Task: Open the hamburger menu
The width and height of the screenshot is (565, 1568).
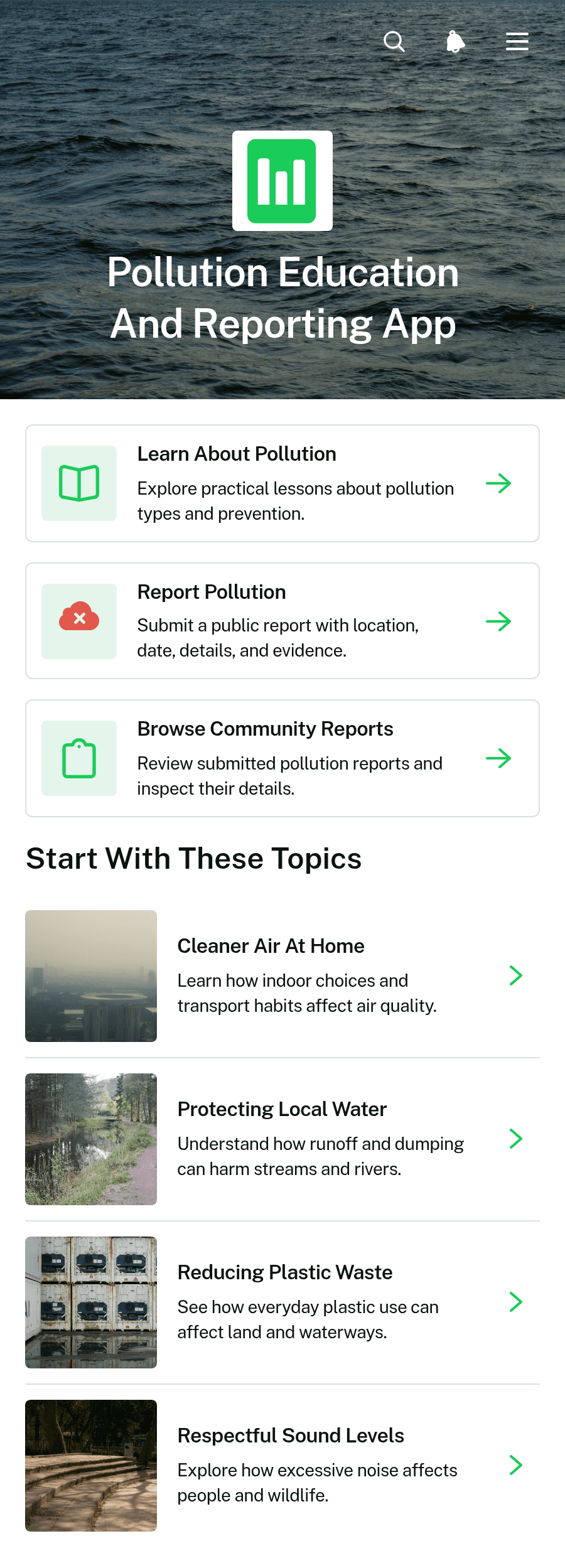Action: pyautogui.click(x=517, y=42)
